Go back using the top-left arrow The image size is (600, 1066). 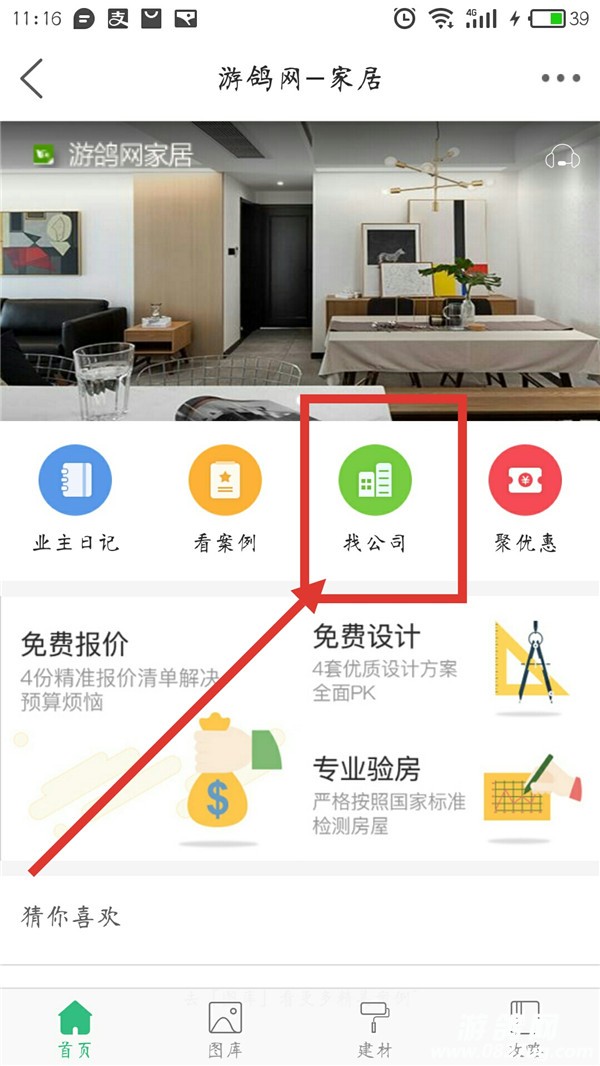[32, 78]
